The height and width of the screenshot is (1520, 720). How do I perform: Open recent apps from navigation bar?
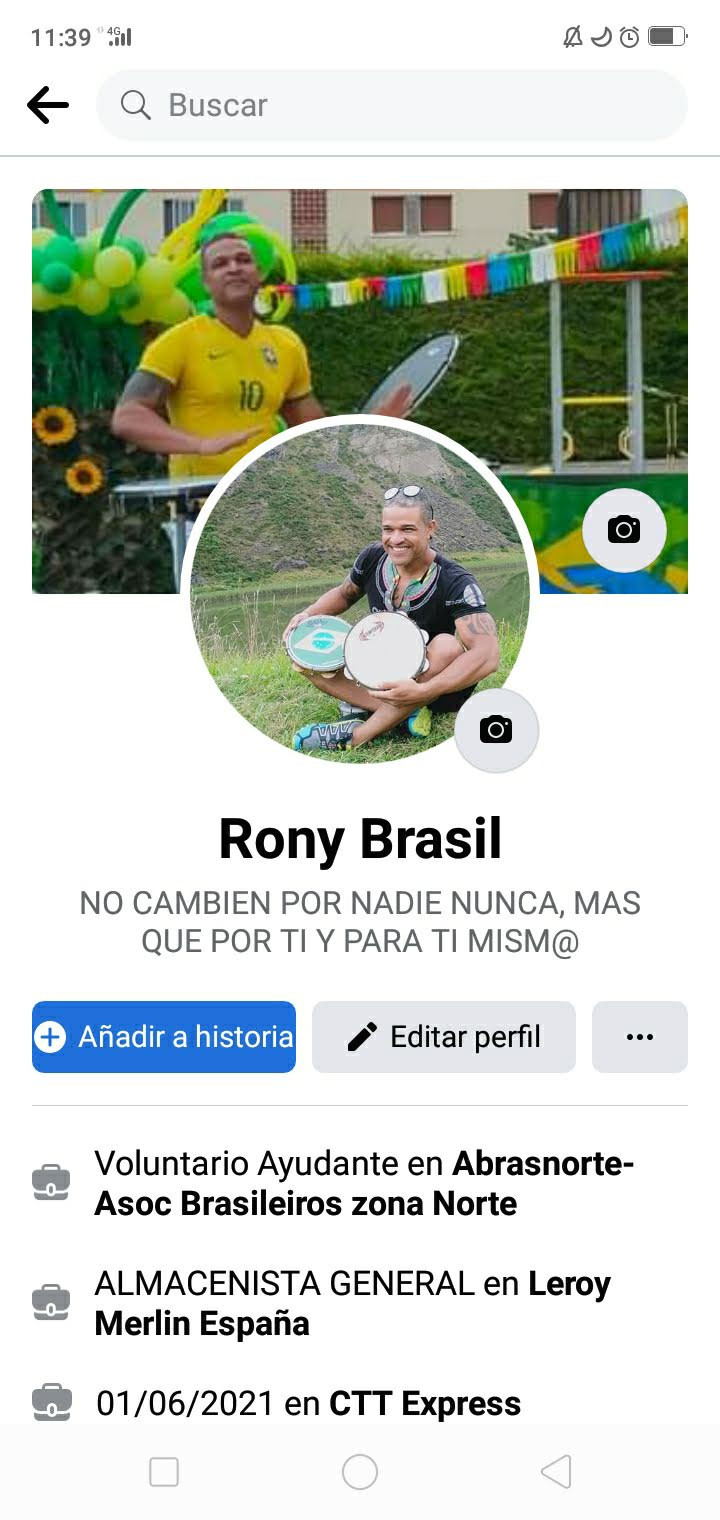point(164,1472)
